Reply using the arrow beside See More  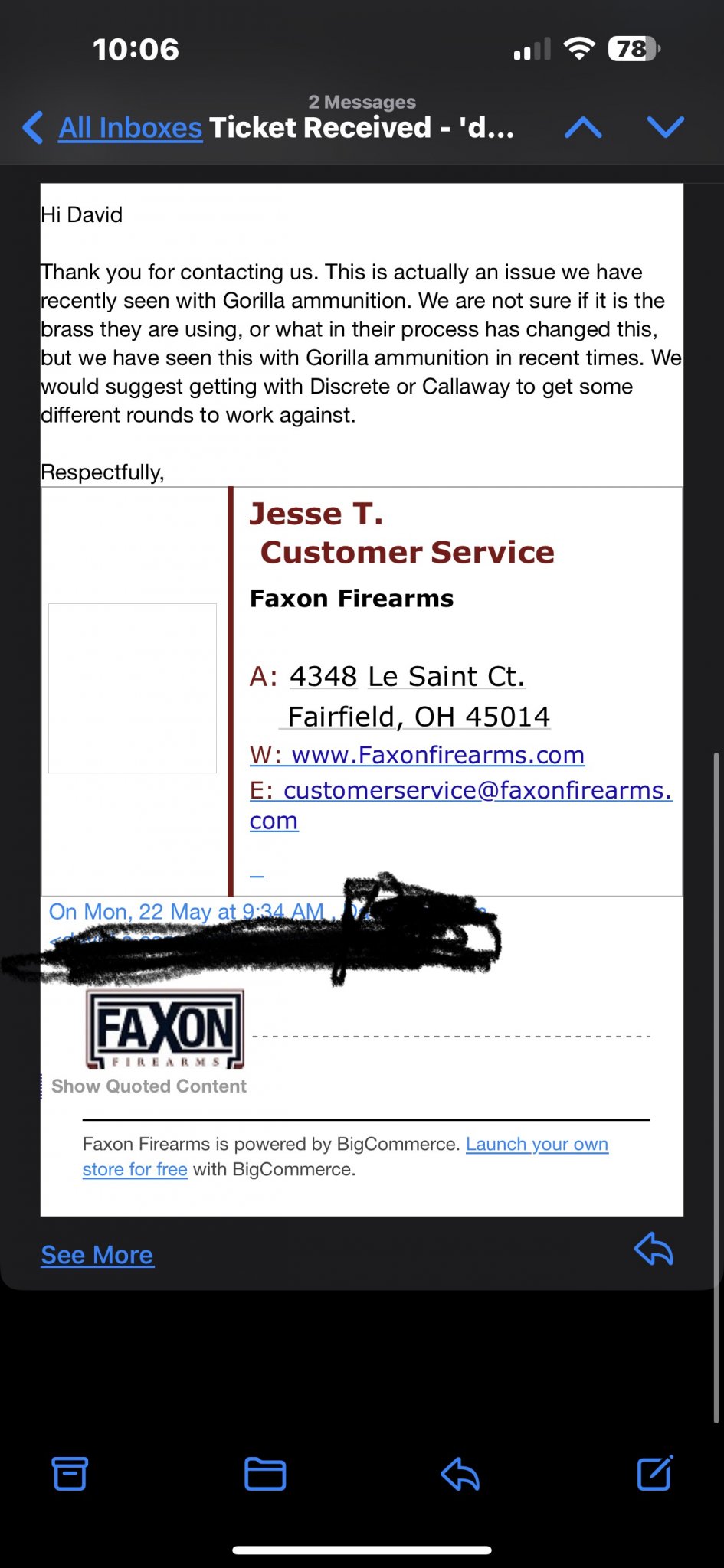click(x=654, y=1249)
